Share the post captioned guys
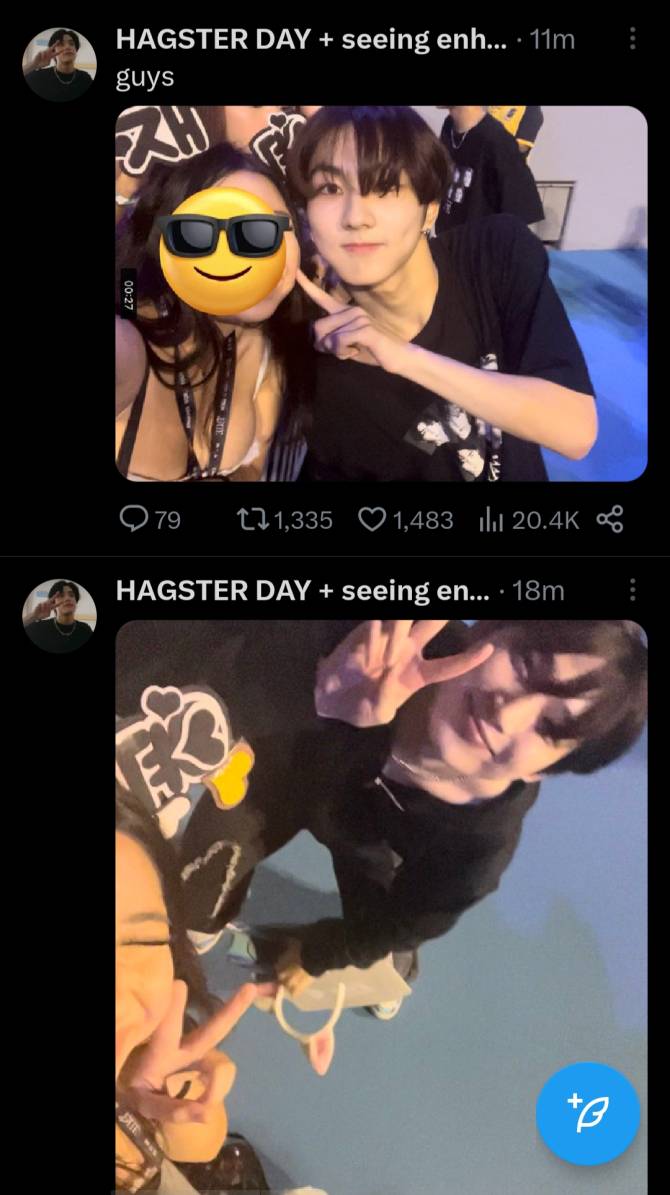Image resolution: width=670 pixels, height=1195 pixels. coord(610,520)
